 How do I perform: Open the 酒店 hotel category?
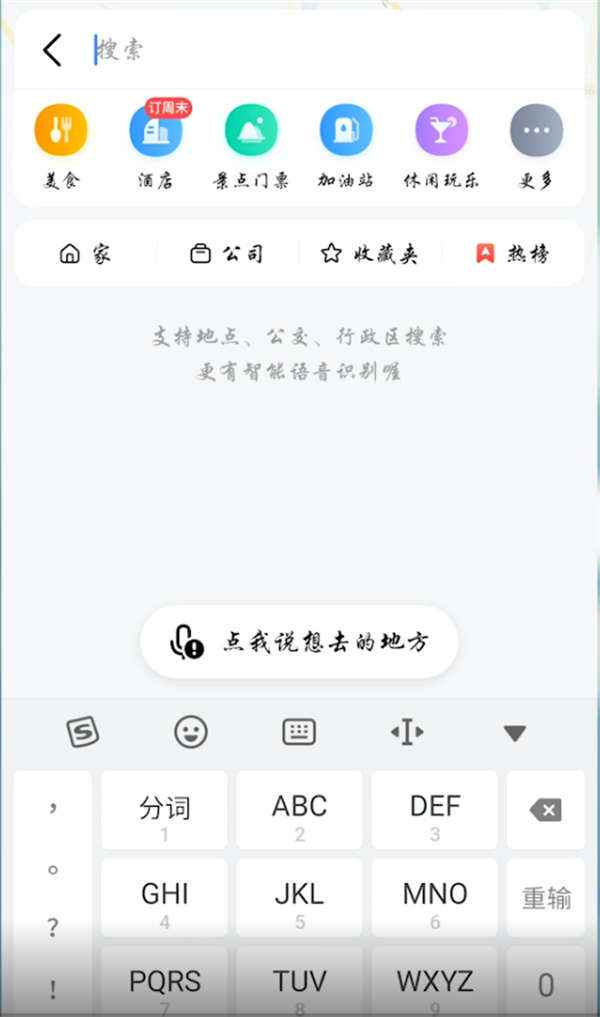156,145
